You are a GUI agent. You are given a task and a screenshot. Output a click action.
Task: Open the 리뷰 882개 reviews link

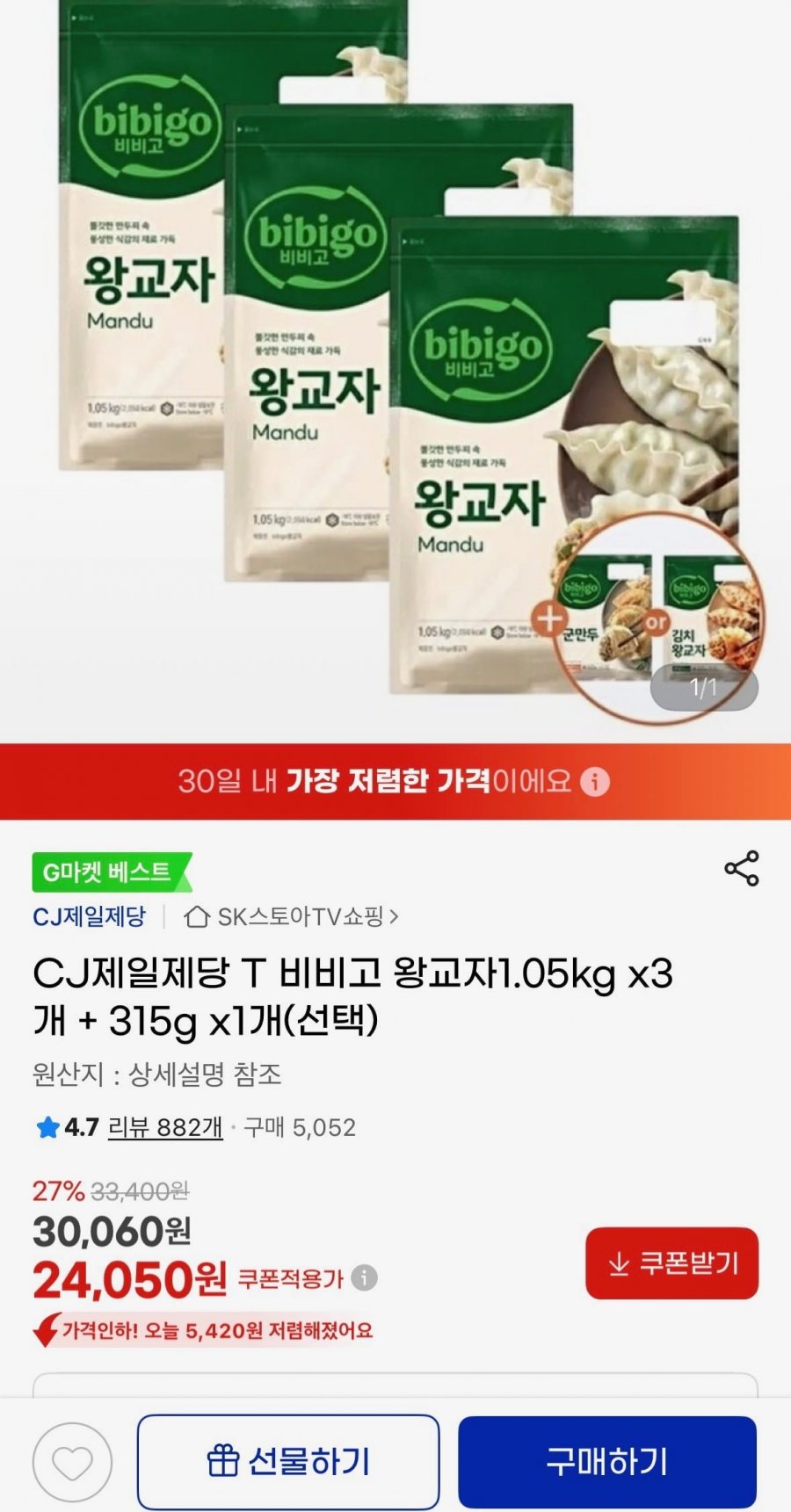pos(165,1127)
